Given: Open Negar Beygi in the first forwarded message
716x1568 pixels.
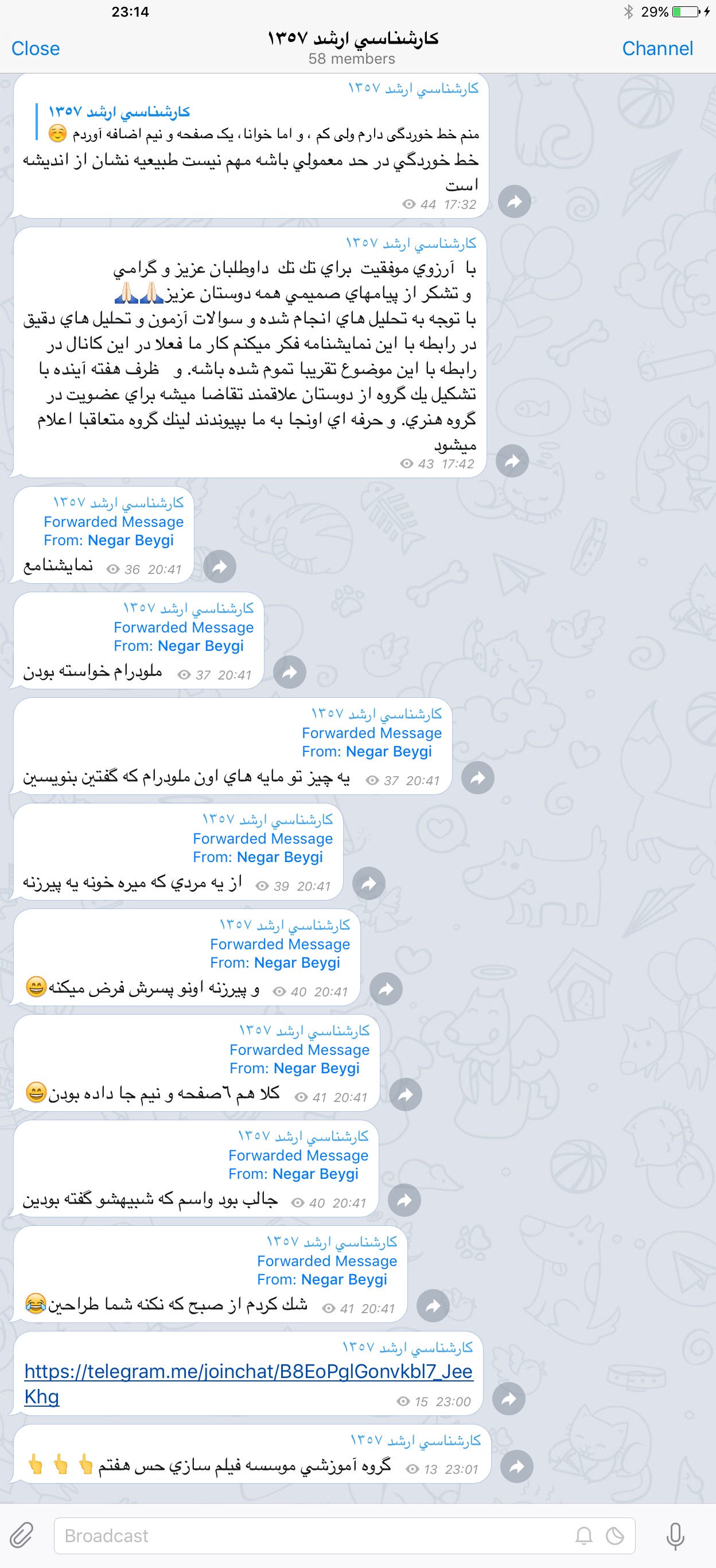Looking at the screenshot, I should coord(130,540).
